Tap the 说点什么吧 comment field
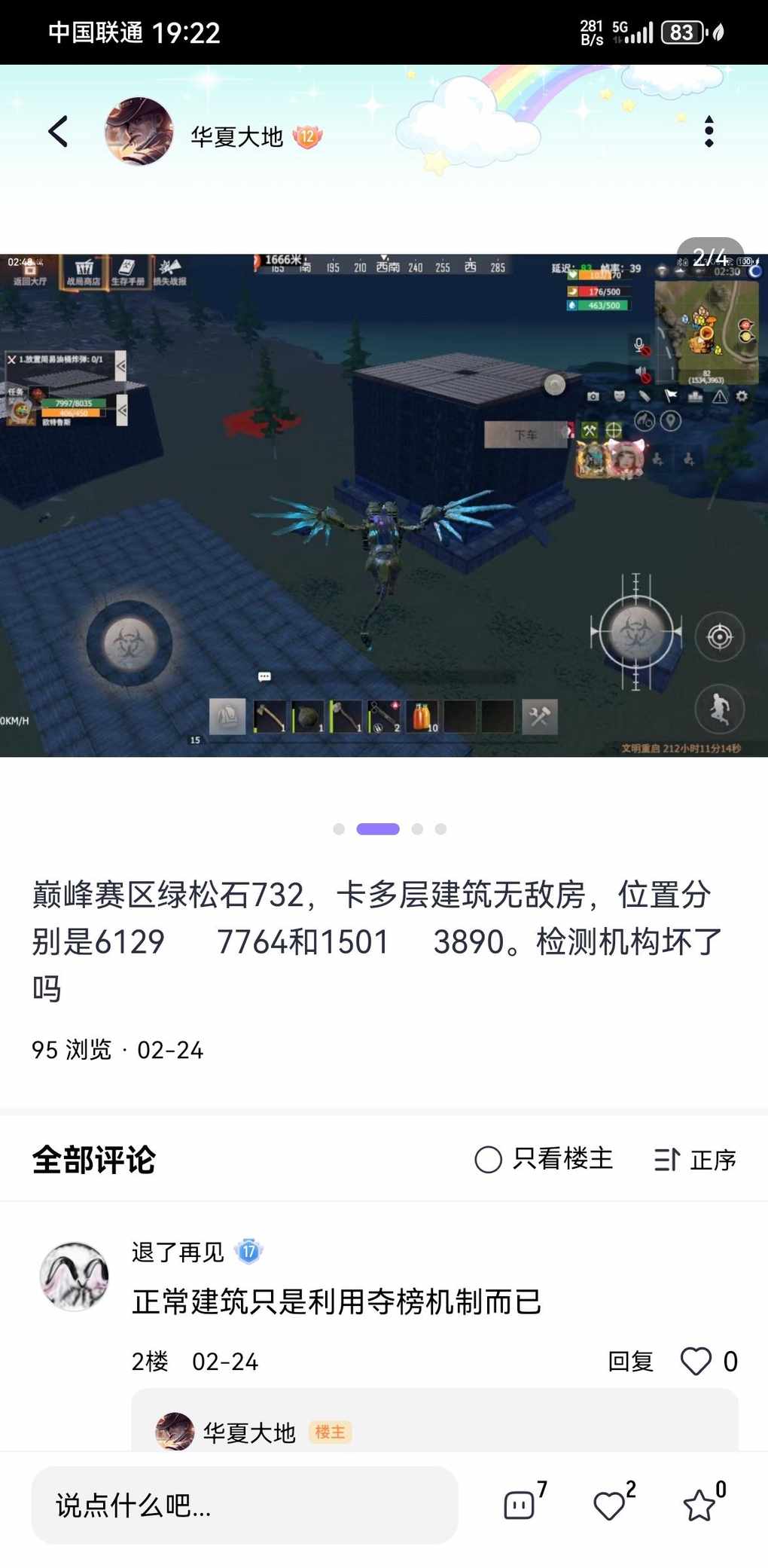 [x=245, y=1505]
